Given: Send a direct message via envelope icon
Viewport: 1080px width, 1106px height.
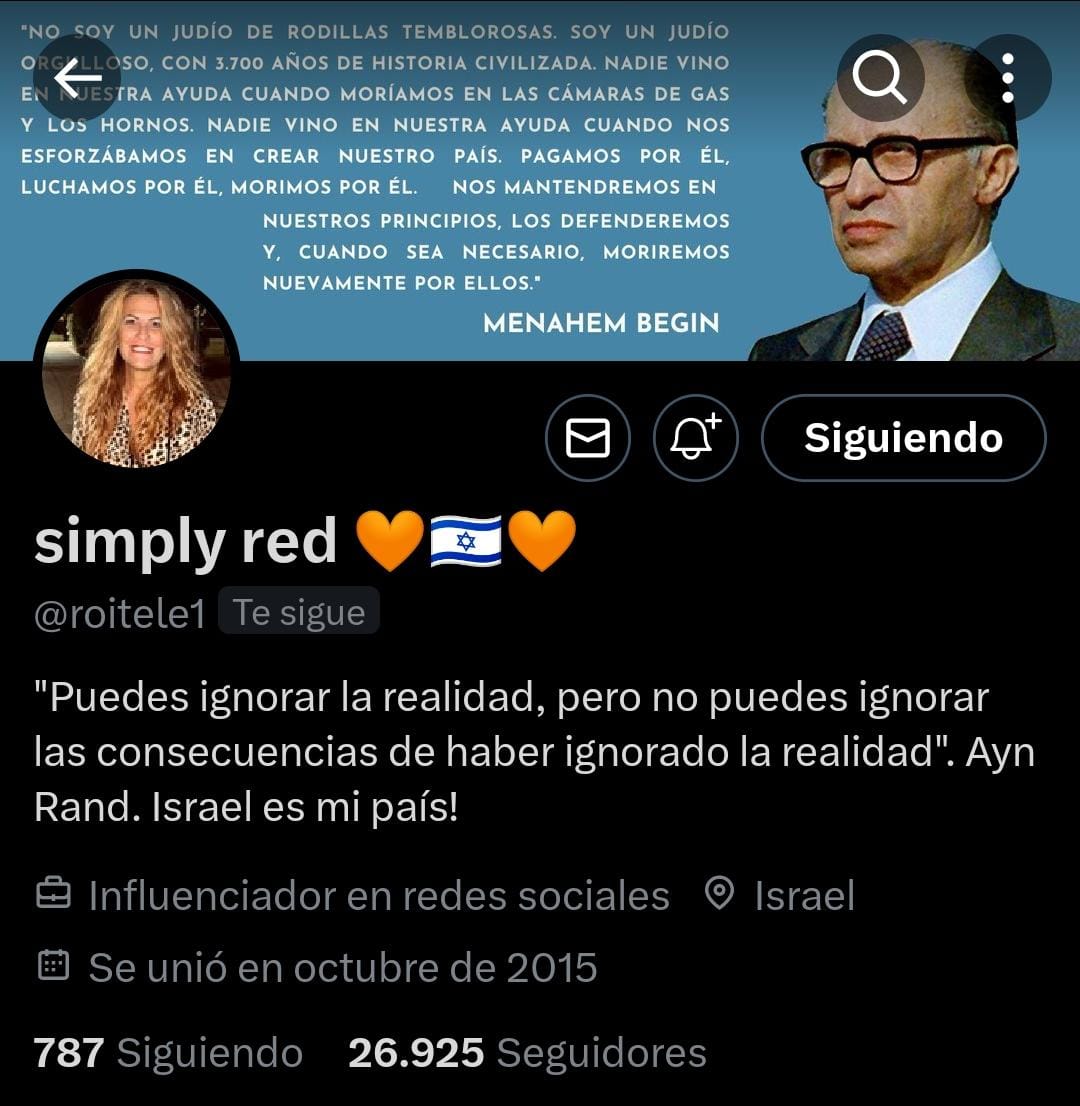Looking at the screenshot, I should [588, 438].
